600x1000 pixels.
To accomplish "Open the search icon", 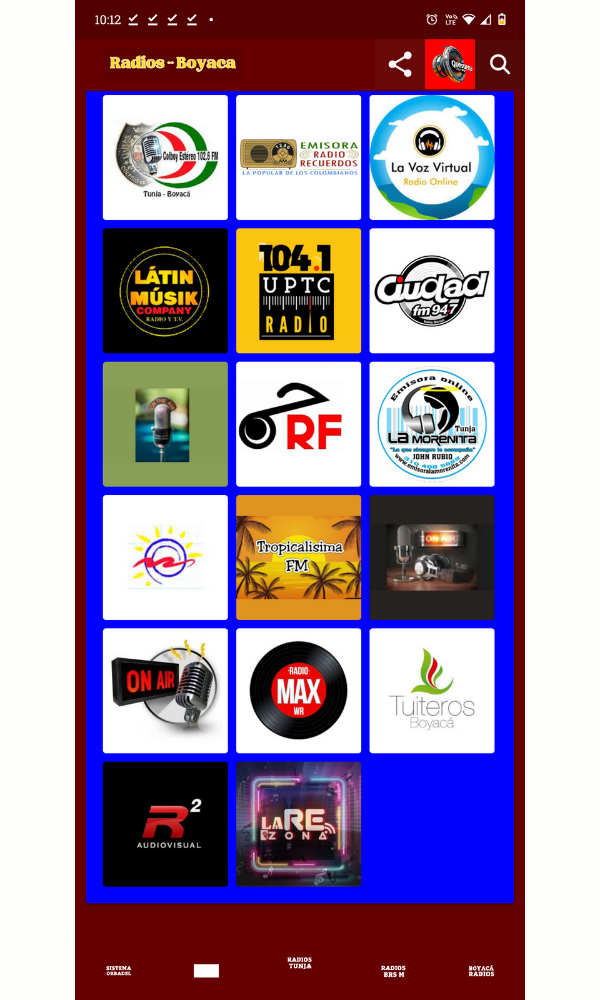I will pos(499,65).
